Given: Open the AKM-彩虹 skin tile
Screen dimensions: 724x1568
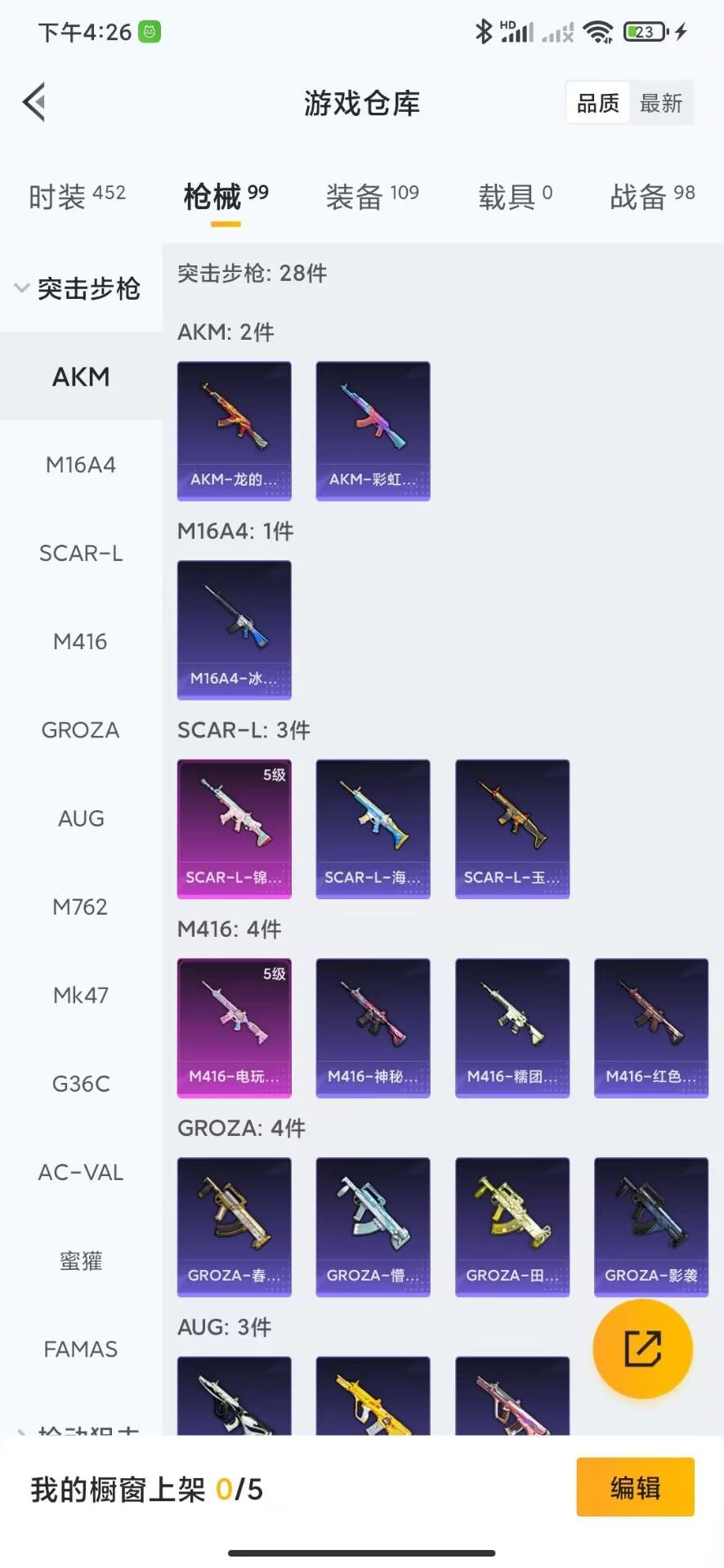Looking at the screenshot, I should [373, 430].
